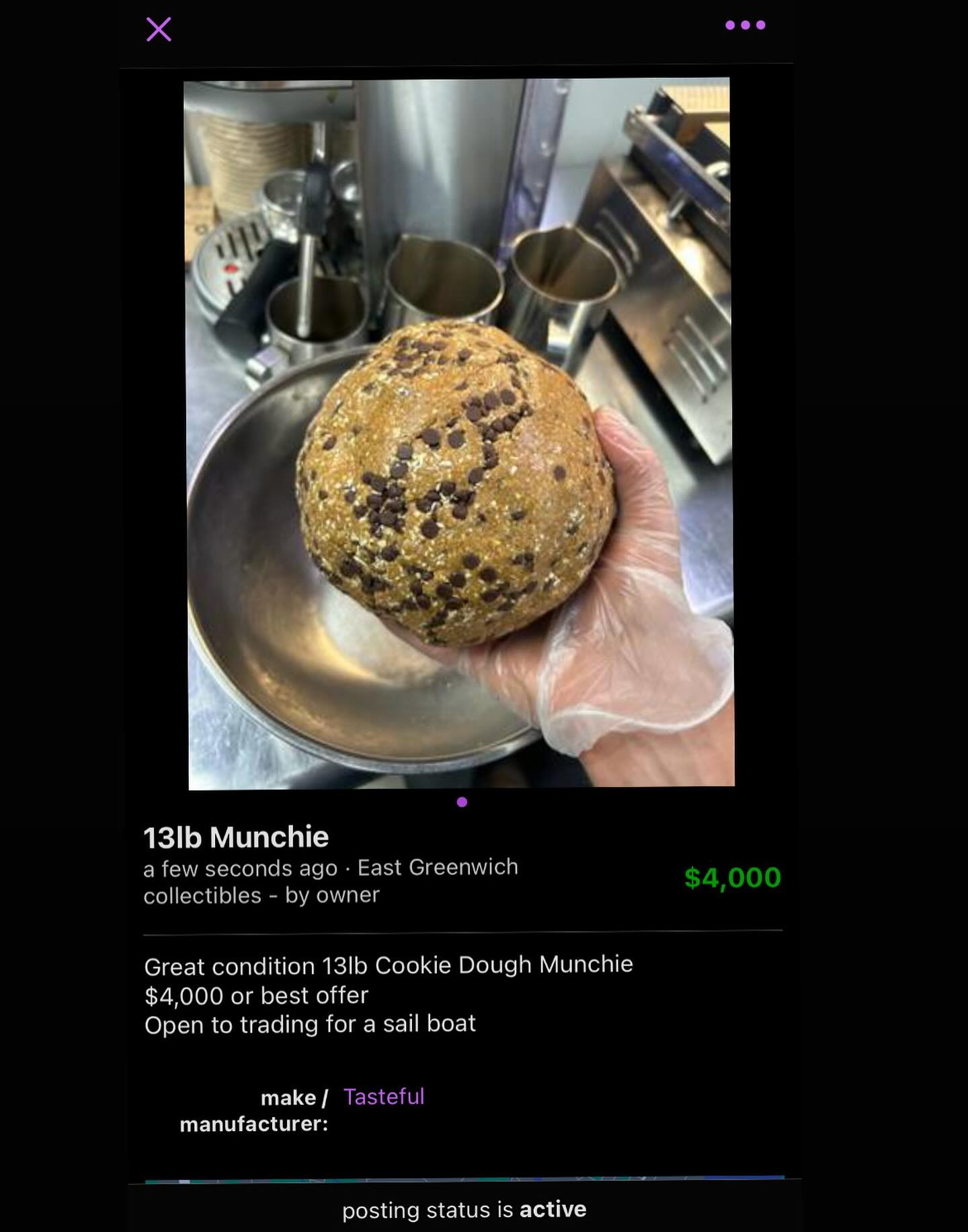Close the 13lb Munchie posting
This screenshot has height=1232, width=968.
point(159,30)
